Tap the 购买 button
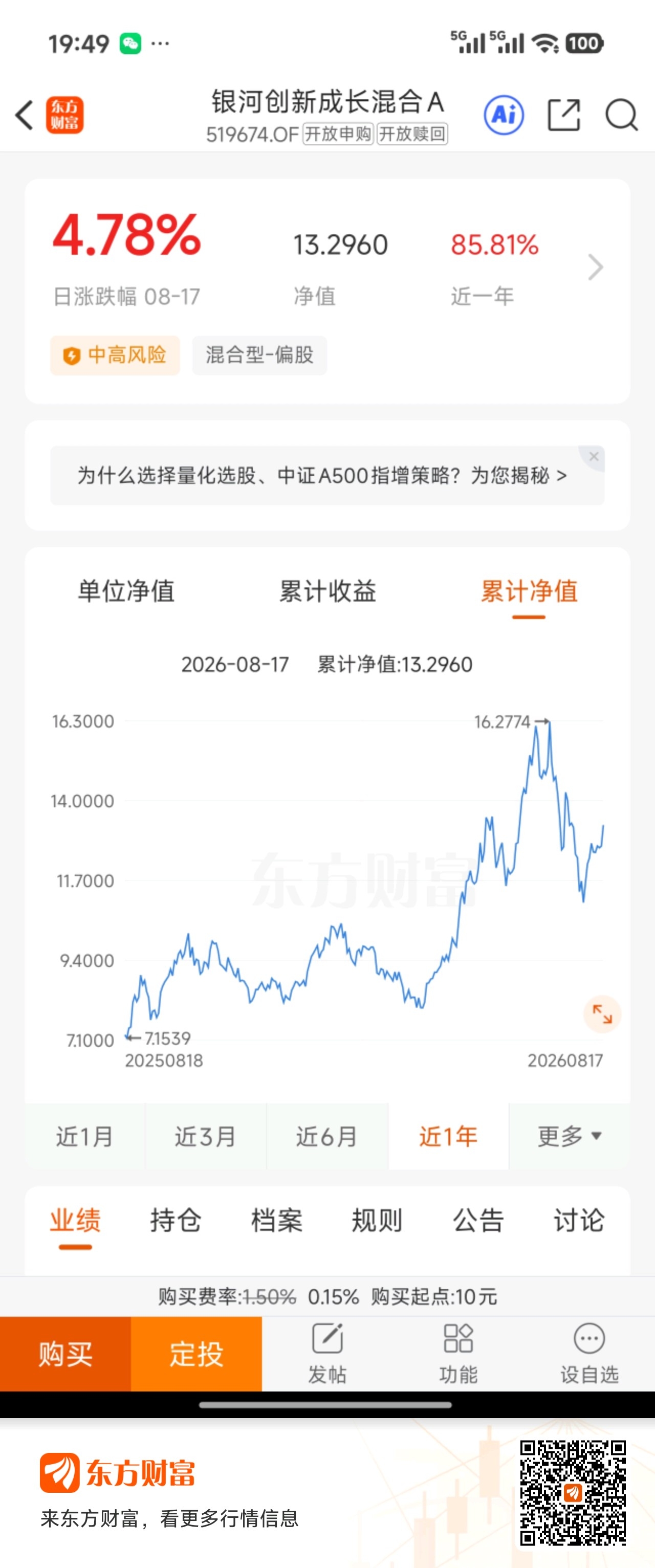Image resolution: width=655 pixels, height=1568 pixels. tap(65, 1354)
